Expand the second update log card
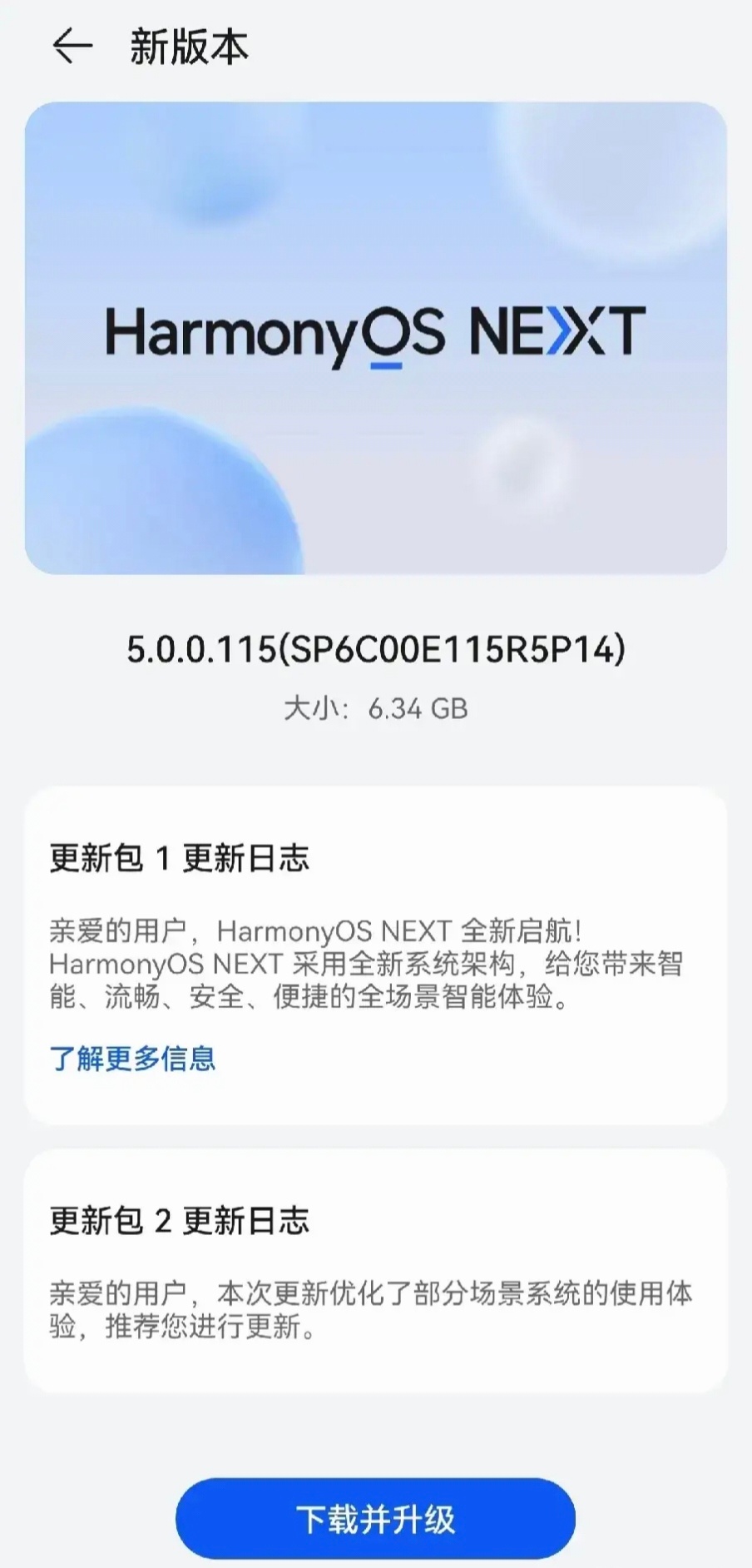Viewport: 752px width, 1568px height. click(x=375, y=1273)
